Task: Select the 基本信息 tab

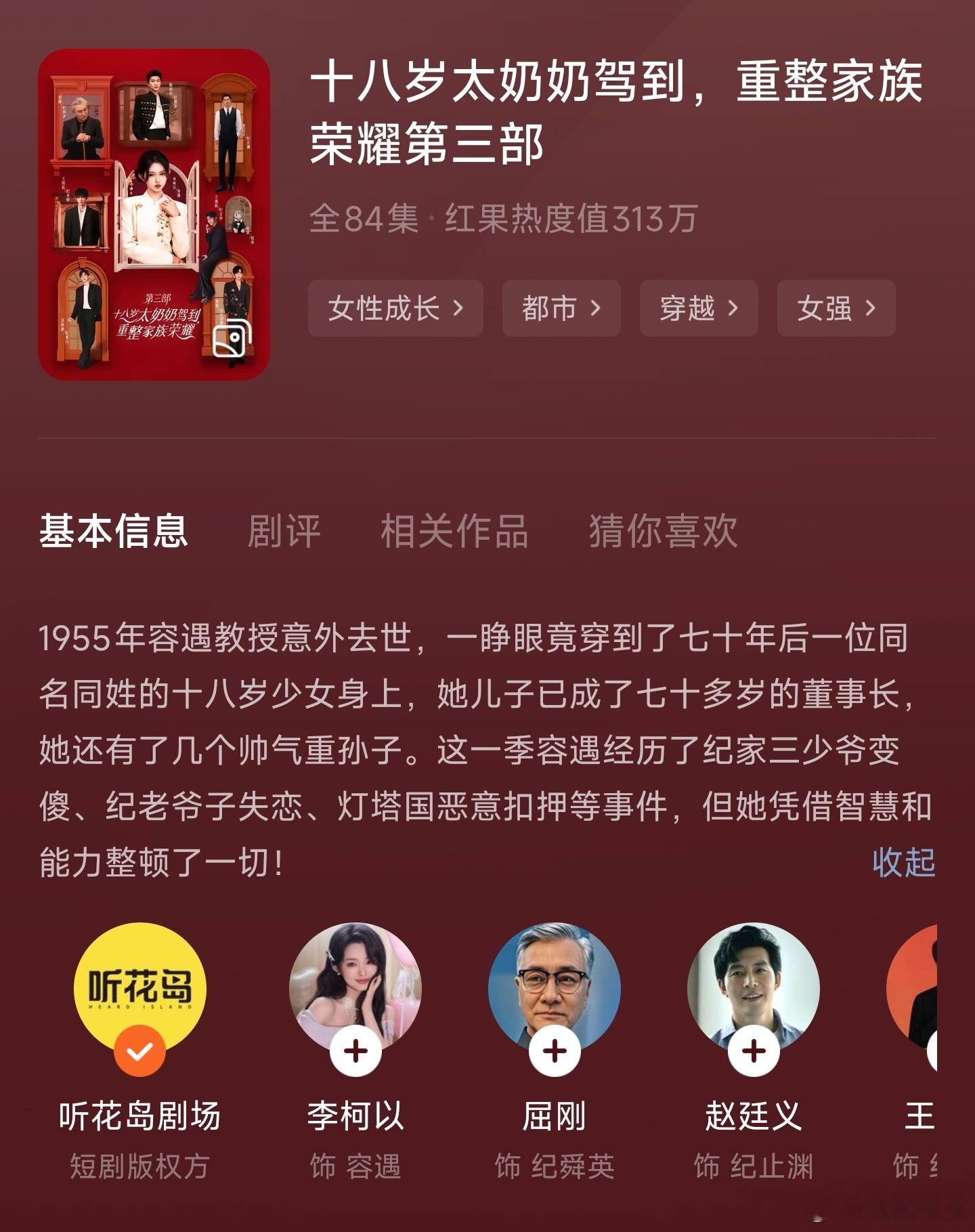Action: [x=116, y=534]
